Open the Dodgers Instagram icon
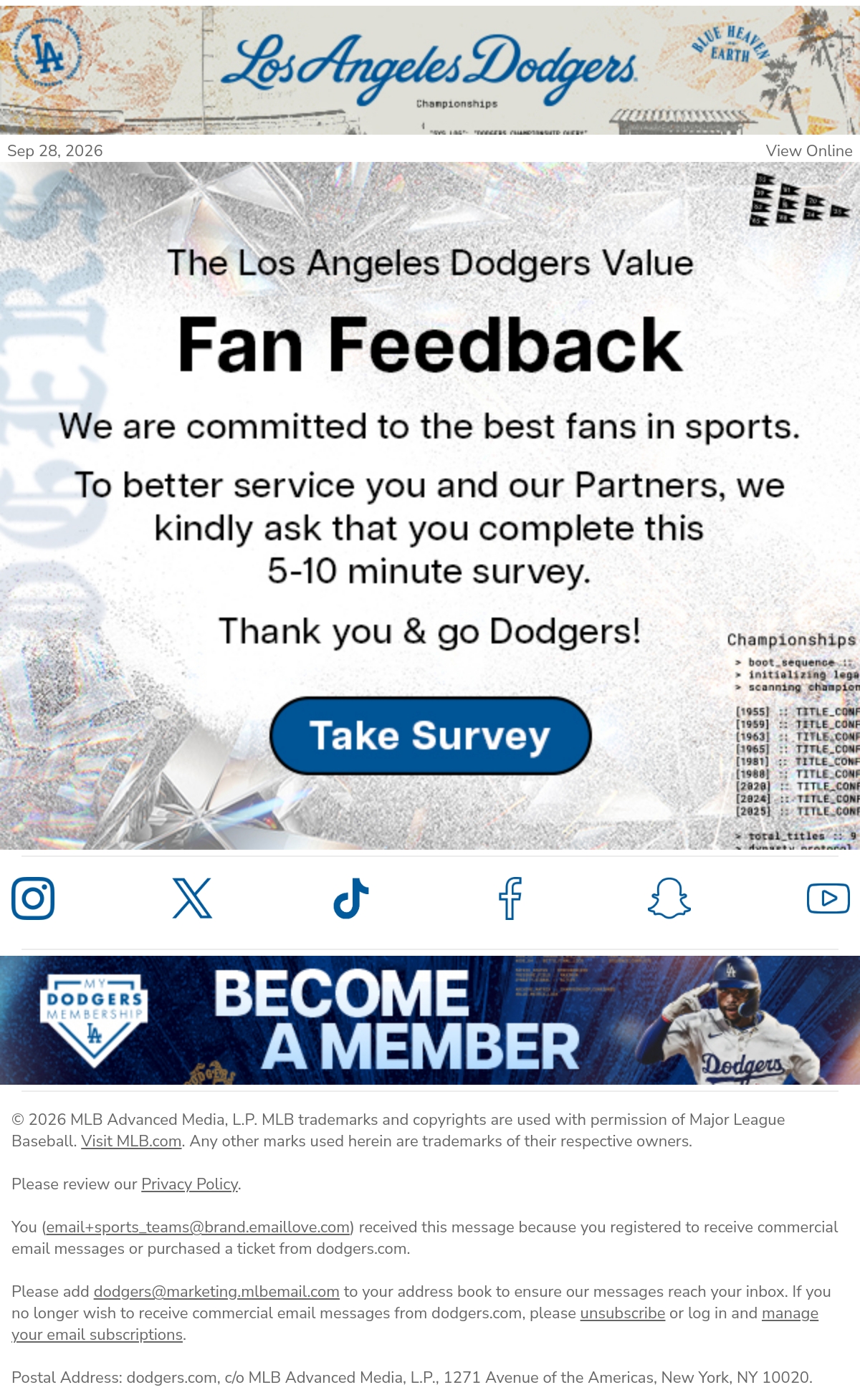The width and height of the screenshot is (860, 1400). click(x=33, y=898)
